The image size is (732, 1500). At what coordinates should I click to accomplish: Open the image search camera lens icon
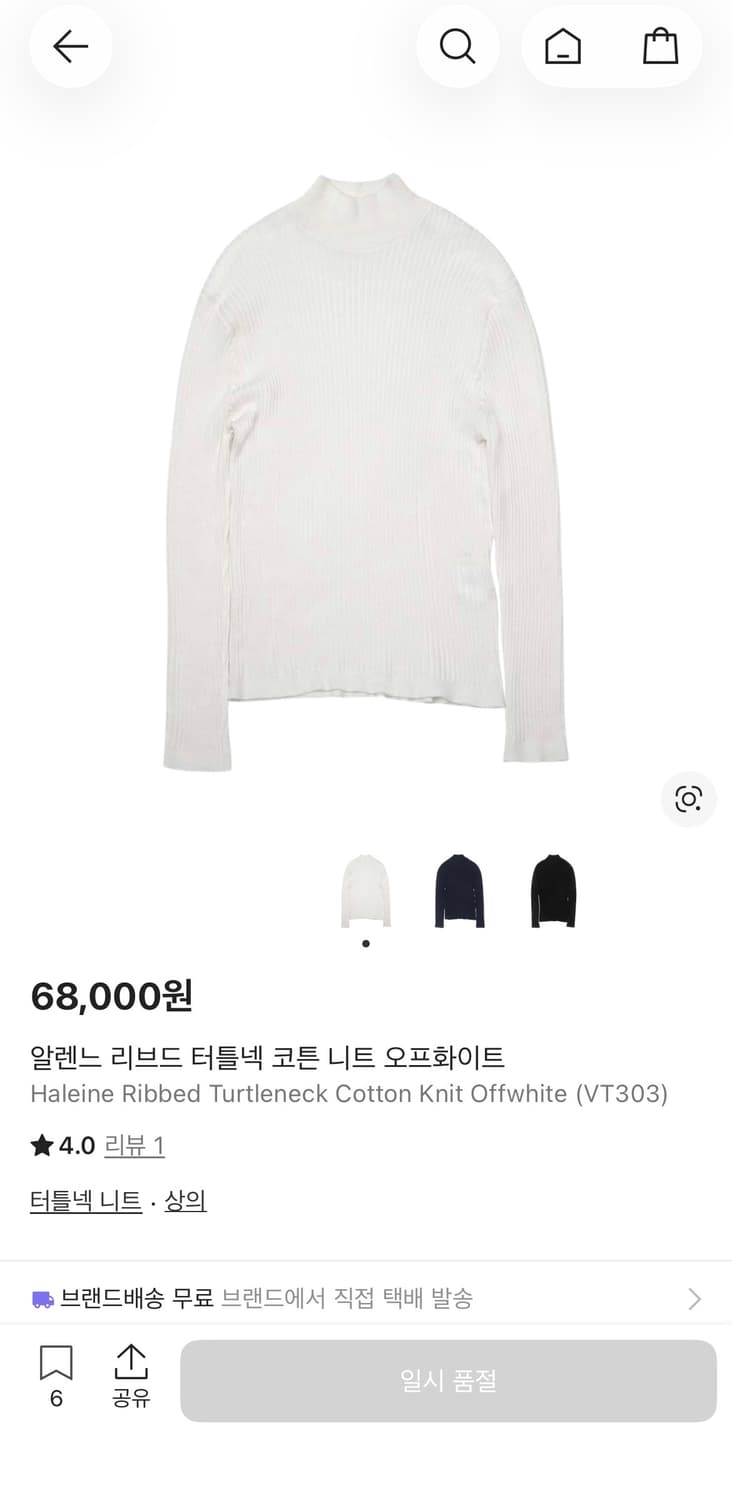pyautogui.click(x=688, y=800)
